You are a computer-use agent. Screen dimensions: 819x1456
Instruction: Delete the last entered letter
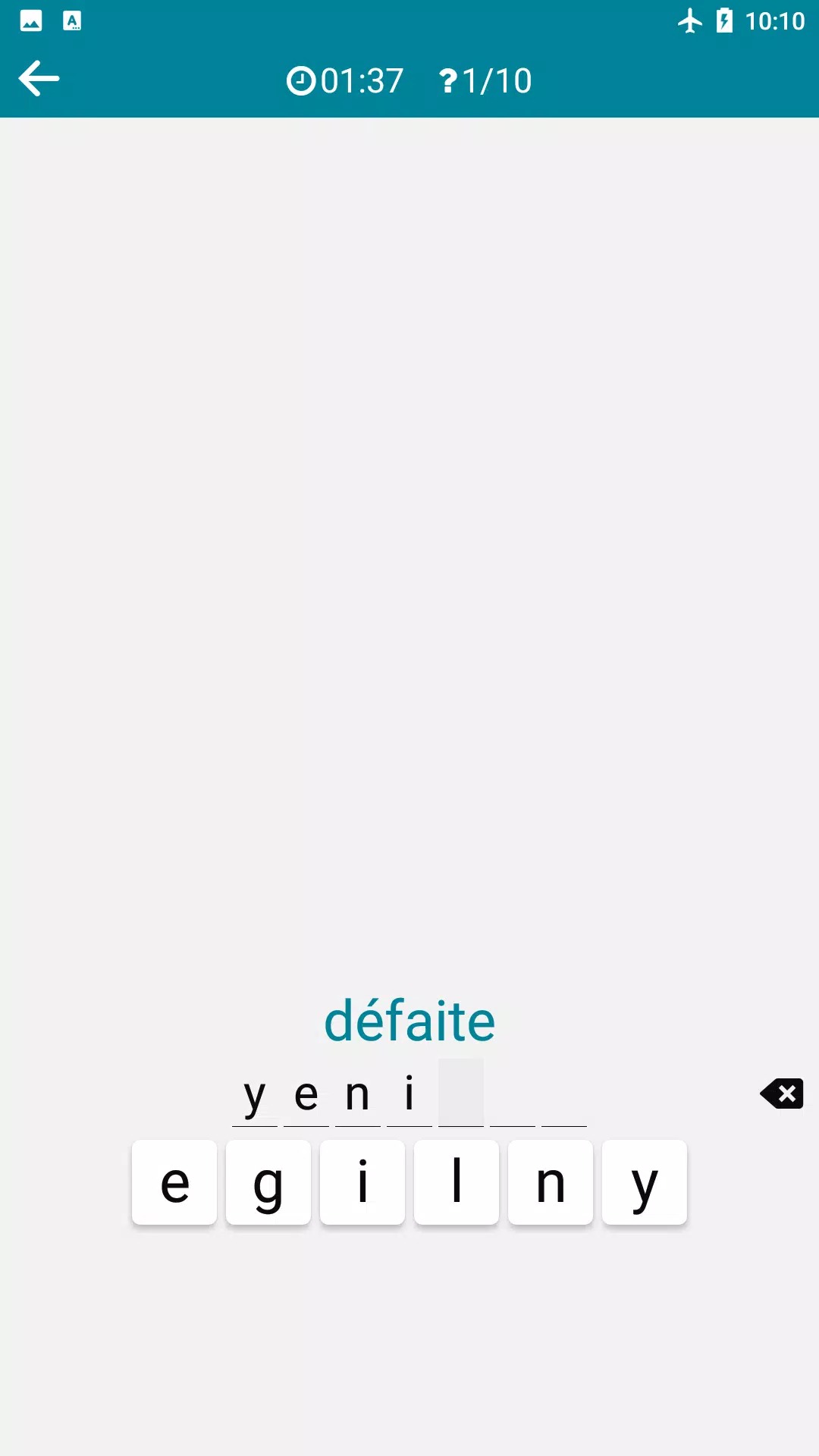[782, 1094]
